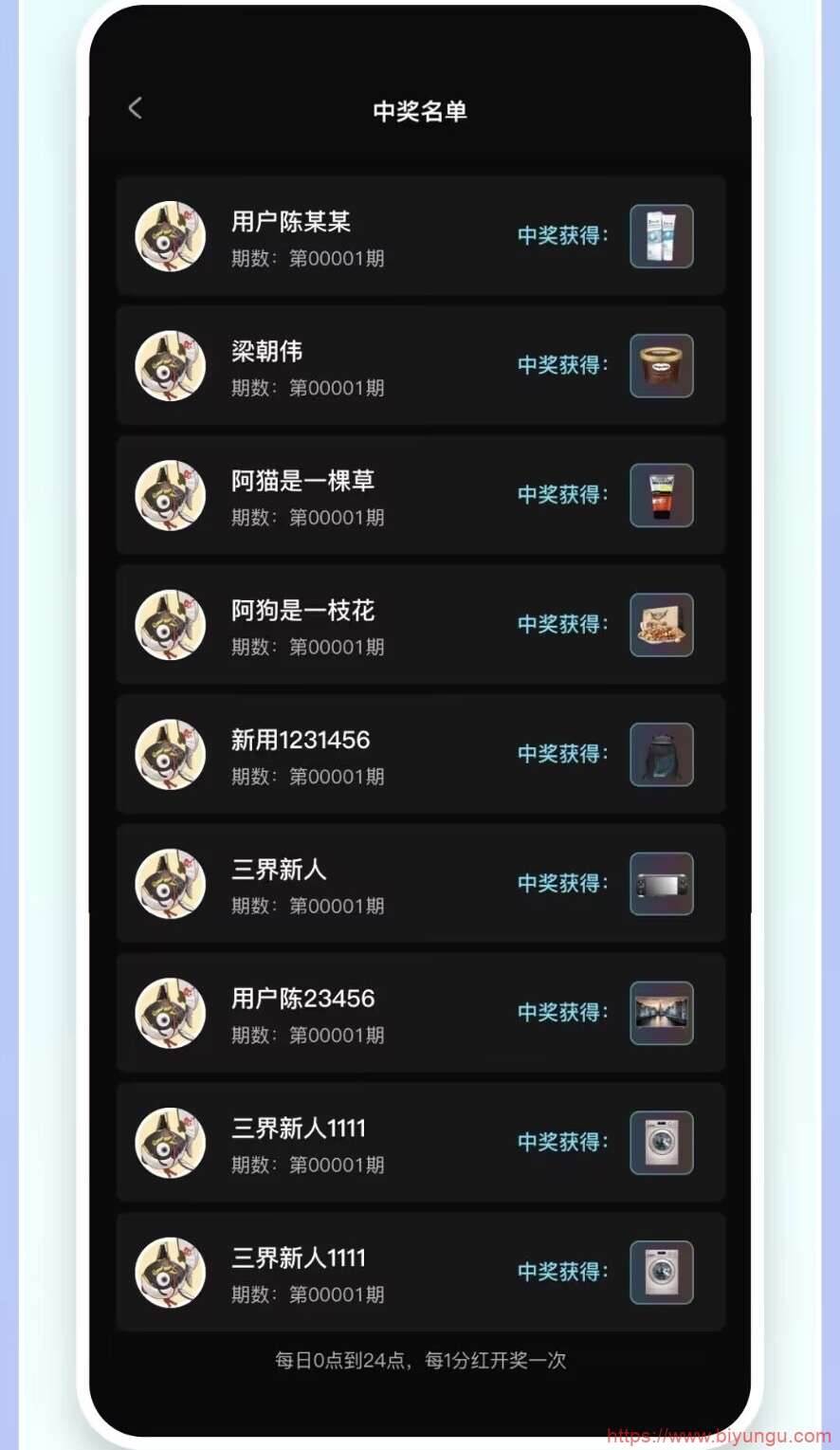The height and width of the screenshot is (1450, 840).
Task: Open the winner row for 用户陈某某
Action: click(420, 235)
